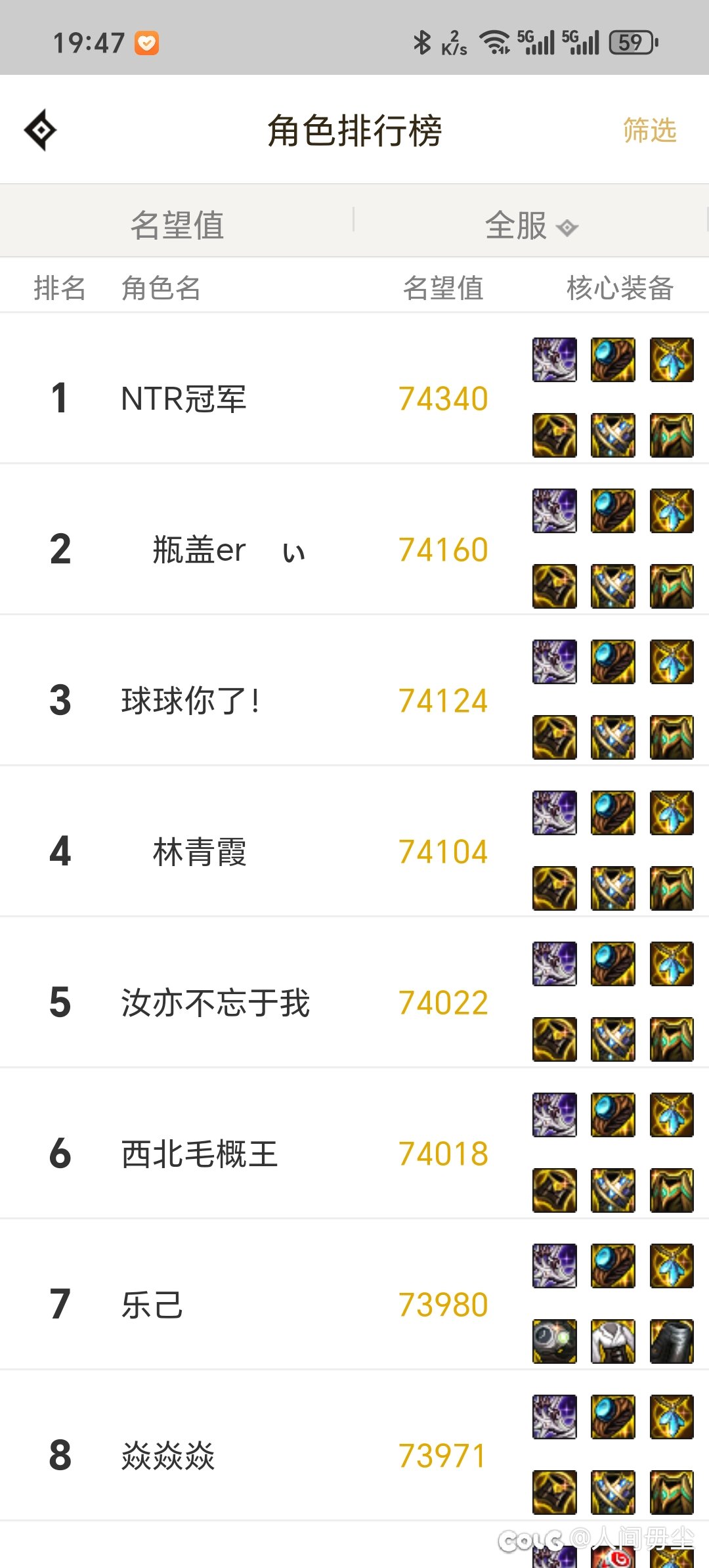Tap the diamond icon in the top-left corner
The height and width of the screenshot is (1568, 709).
[x=41, y=130]
